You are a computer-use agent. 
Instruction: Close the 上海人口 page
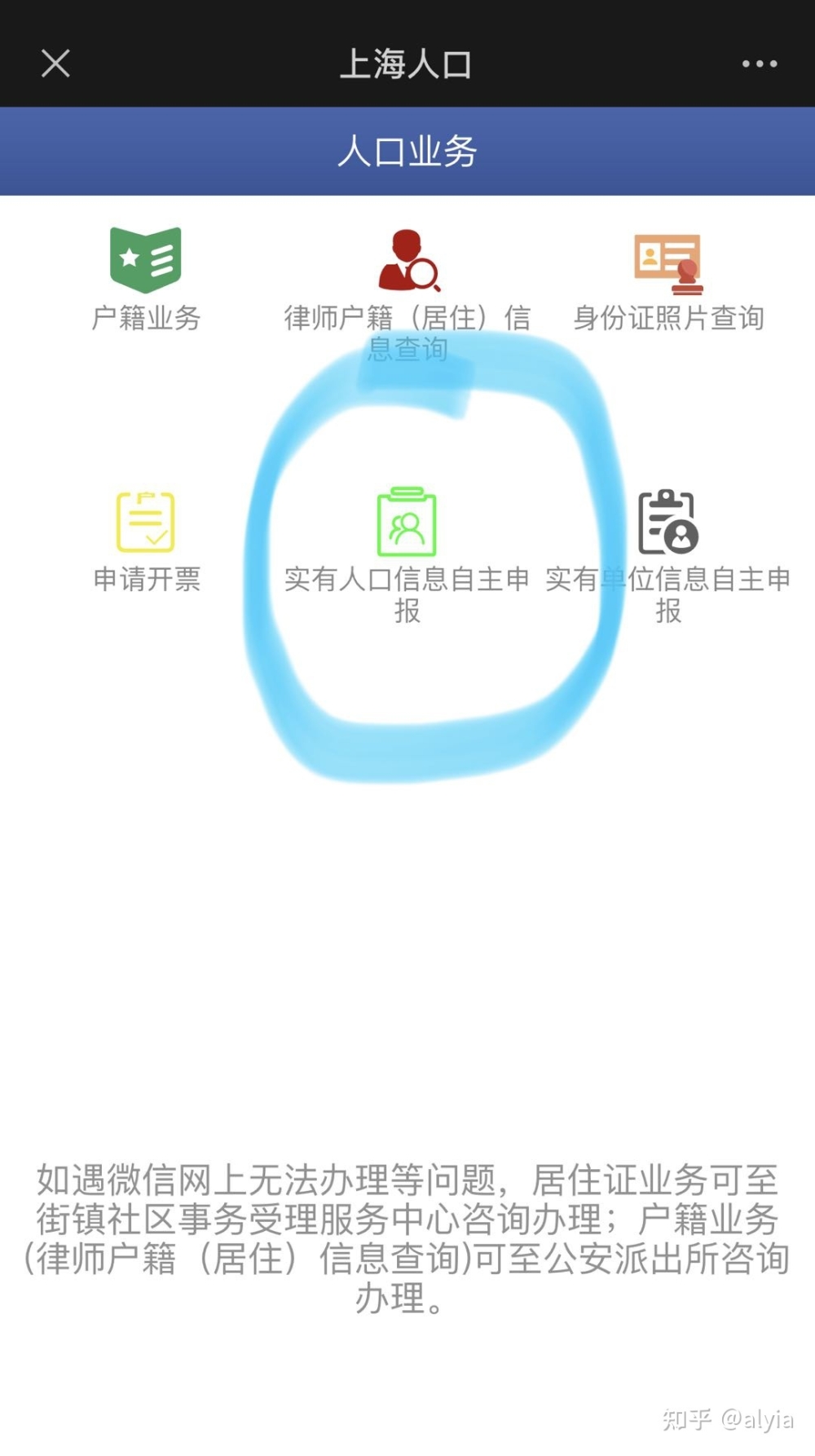(55, 64)
